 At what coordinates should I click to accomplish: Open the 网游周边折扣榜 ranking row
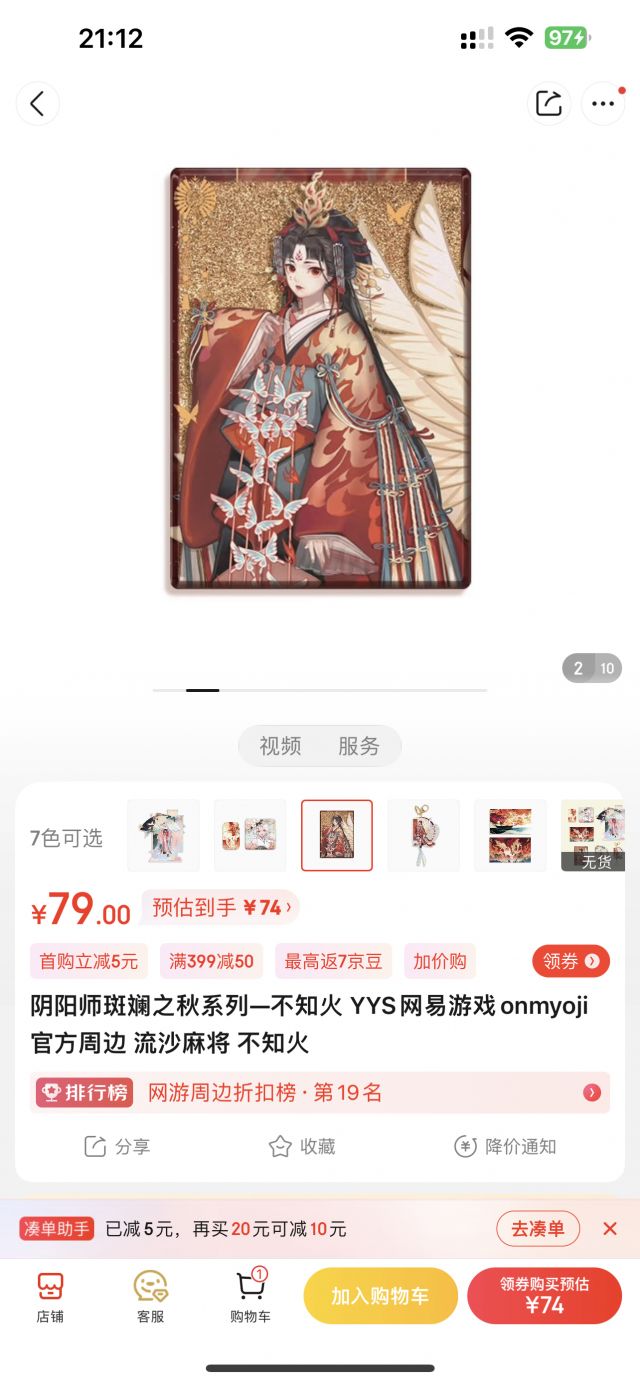point(320,1092)
